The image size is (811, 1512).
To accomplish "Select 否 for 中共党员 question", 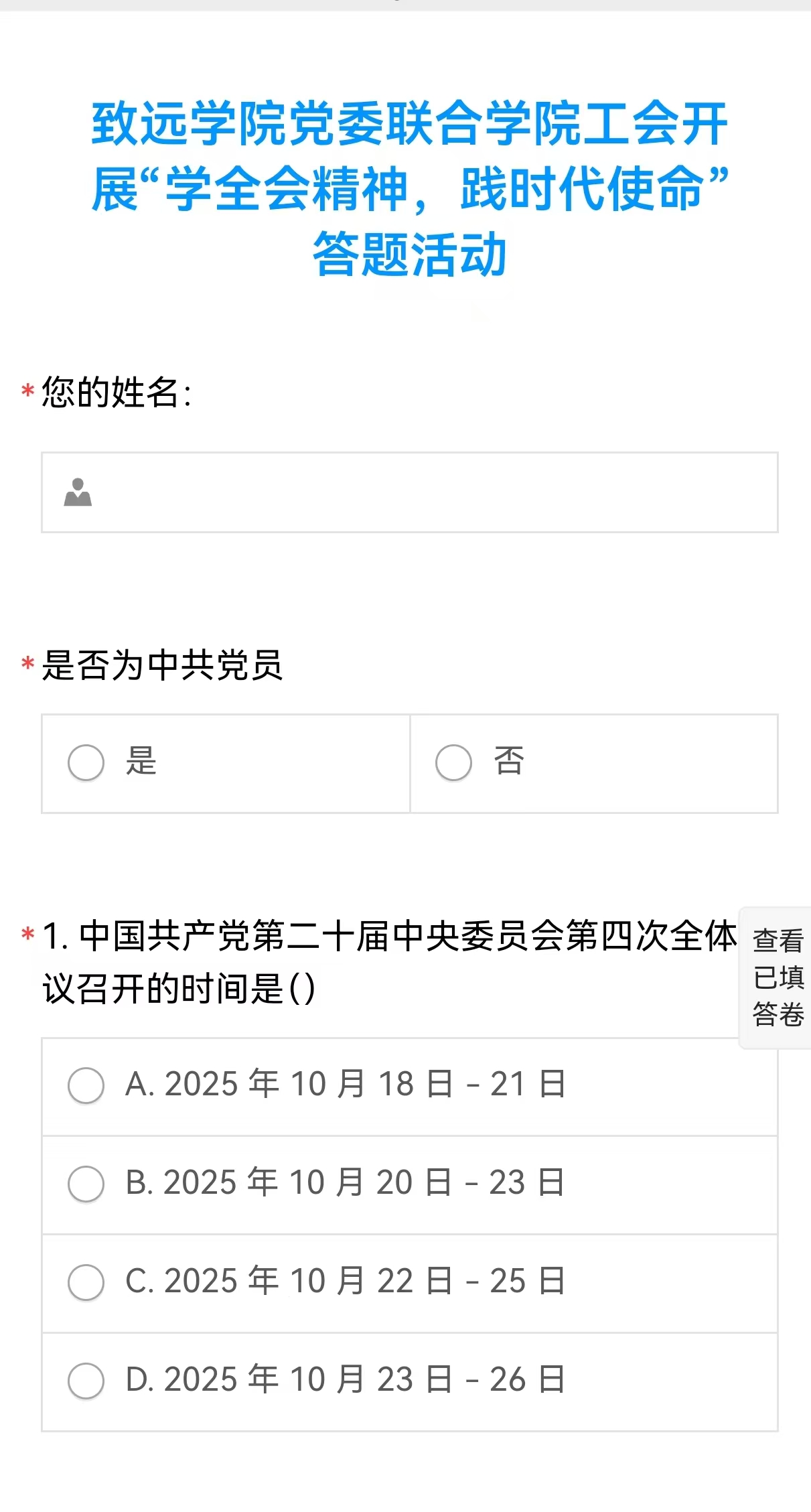I will [454, 762].
